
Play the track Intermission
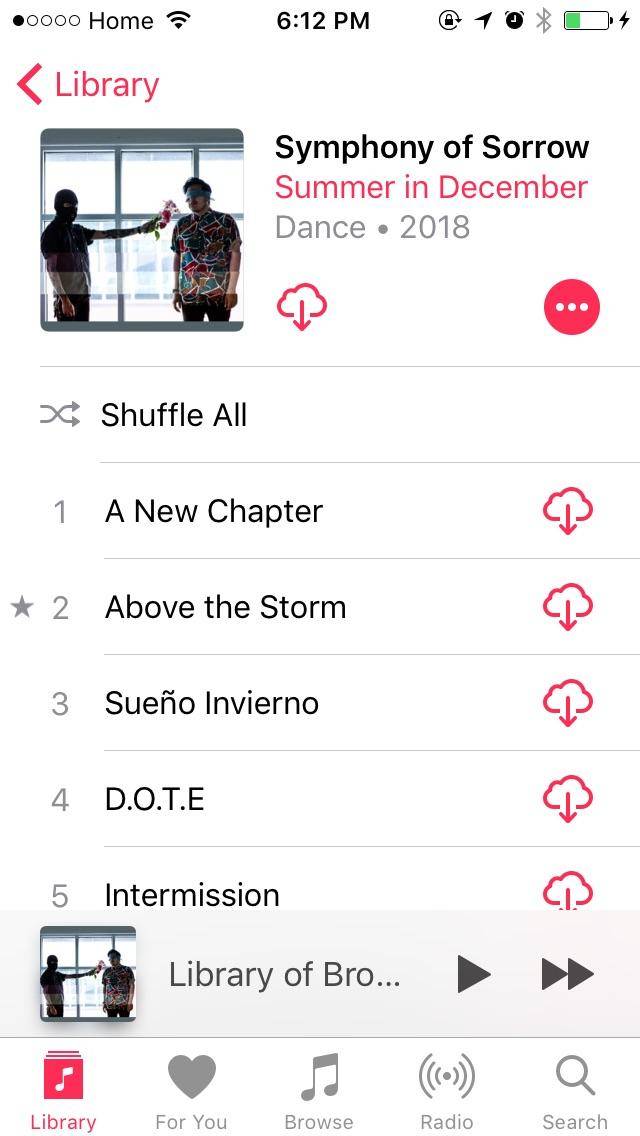(192, 891)
